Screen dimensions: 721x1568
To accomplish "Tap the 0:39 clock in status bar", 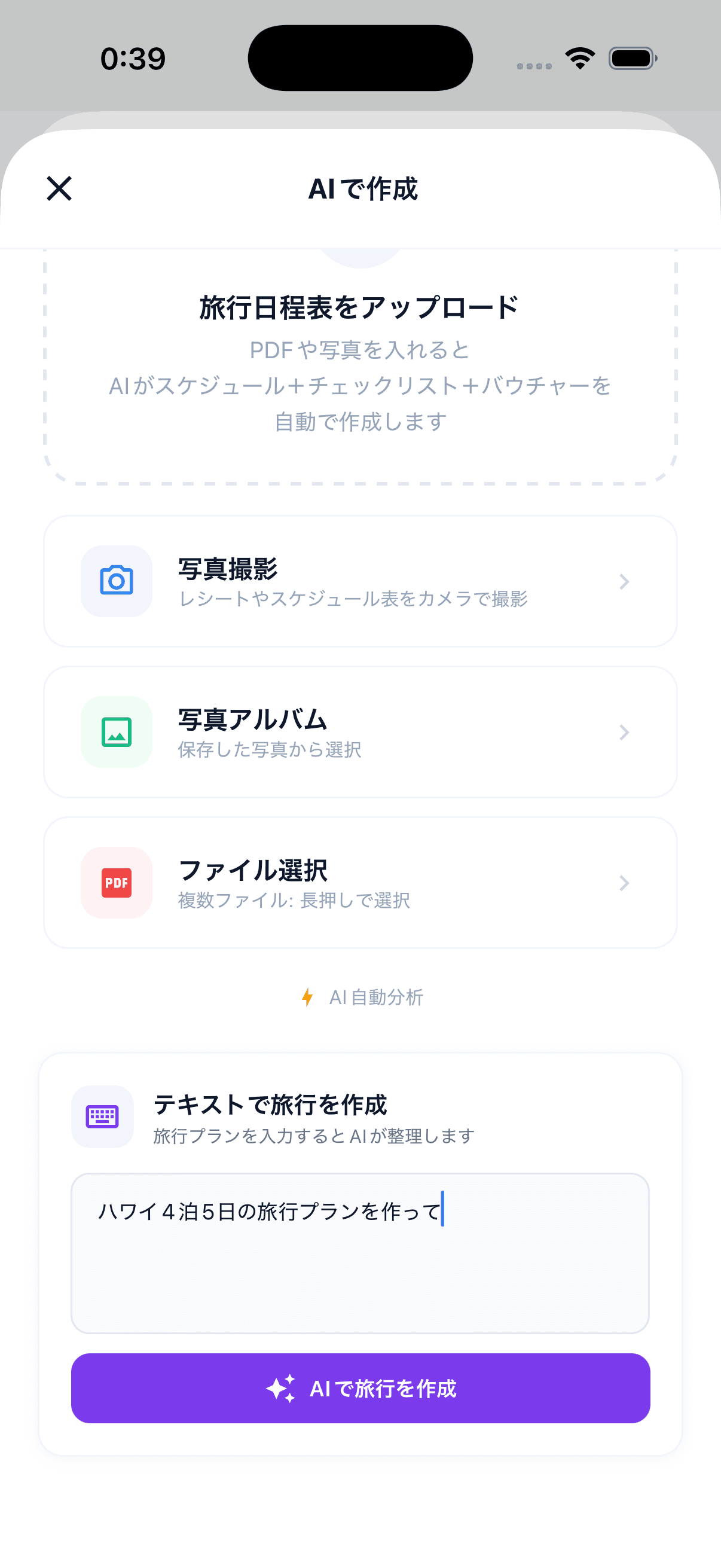I will [133, 58].
